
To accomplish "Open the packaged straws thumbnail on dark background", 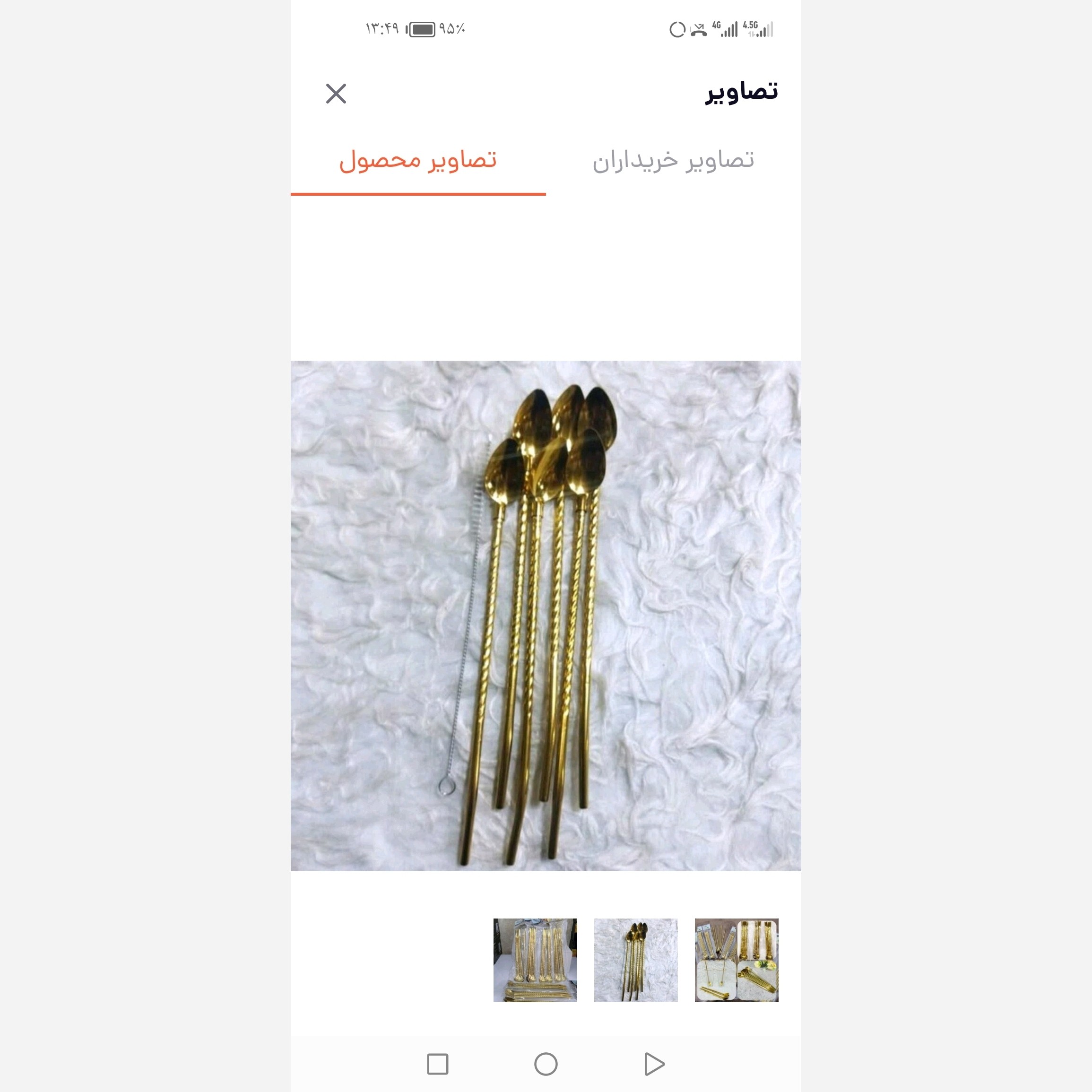I will point(535,960).
